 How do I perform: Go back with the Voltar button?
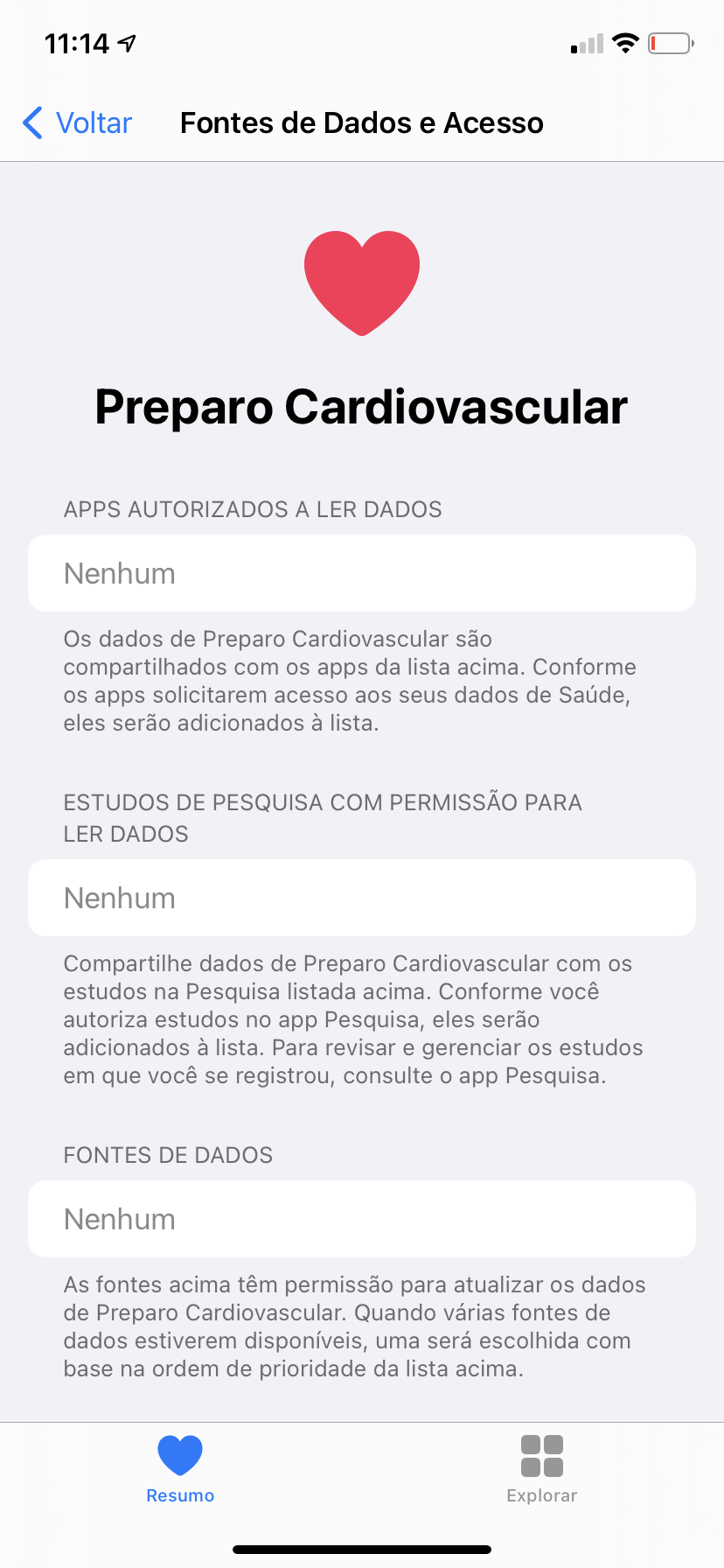click(78, 123)
